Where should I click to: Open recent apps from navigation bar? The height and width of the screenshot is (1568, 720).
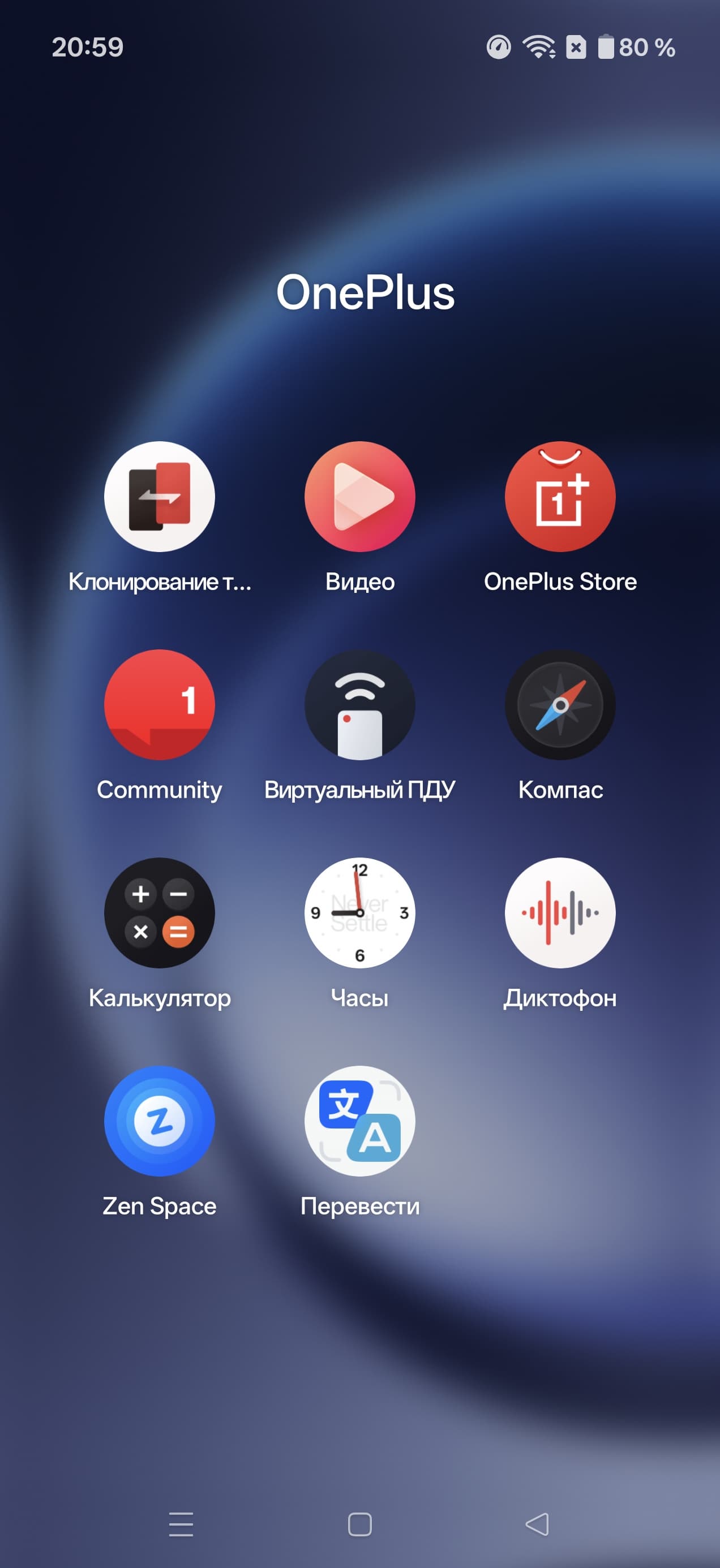[181, 1525]
